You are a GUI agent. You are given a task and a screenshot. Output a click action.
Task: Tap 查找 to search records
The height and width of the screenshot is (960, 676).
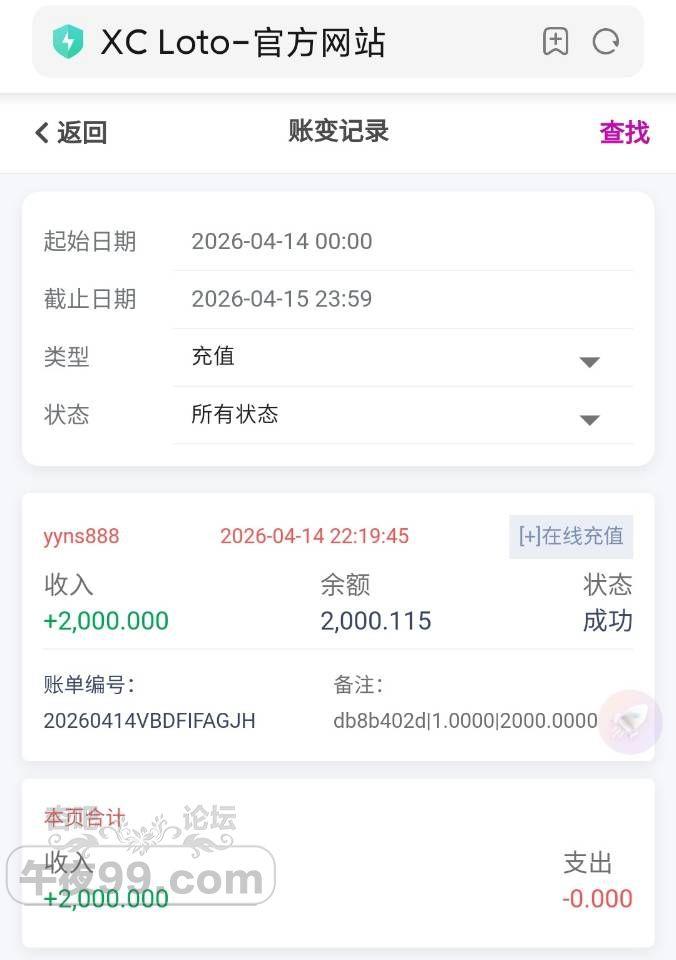624,133
